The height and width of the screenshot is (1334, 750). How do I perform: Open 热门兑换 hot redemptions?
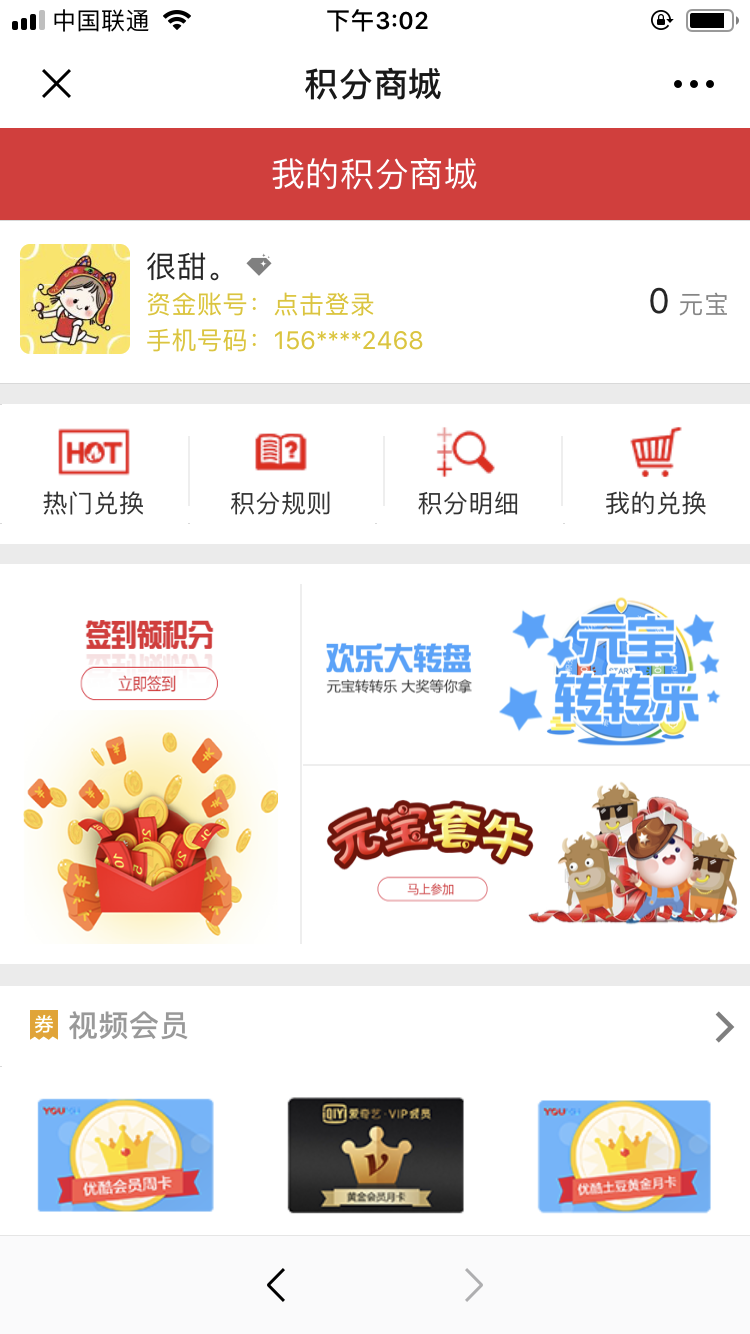93,473
